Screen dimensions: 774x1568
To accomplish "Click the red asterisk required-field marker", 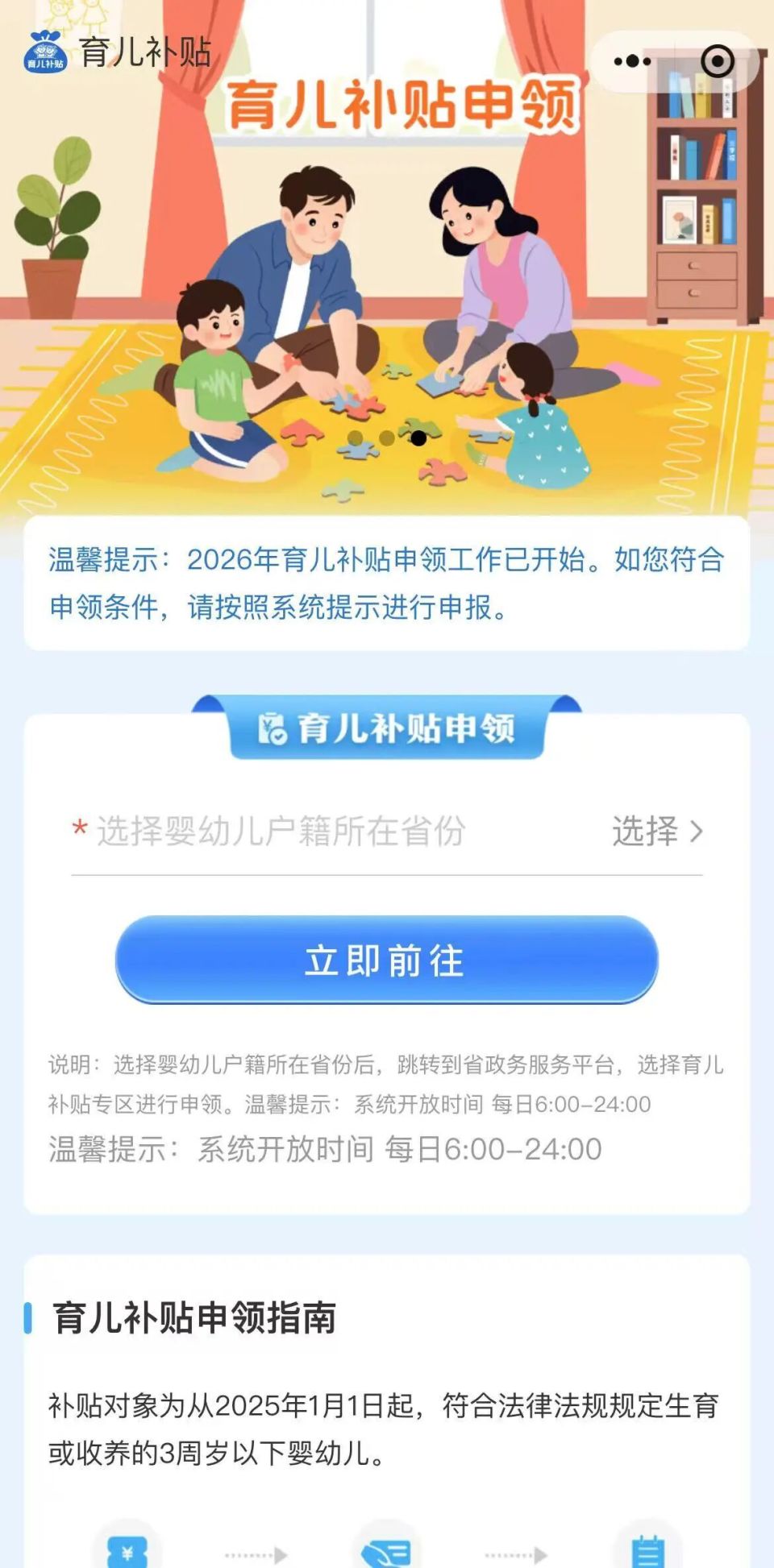I will (x=79, y=830).
